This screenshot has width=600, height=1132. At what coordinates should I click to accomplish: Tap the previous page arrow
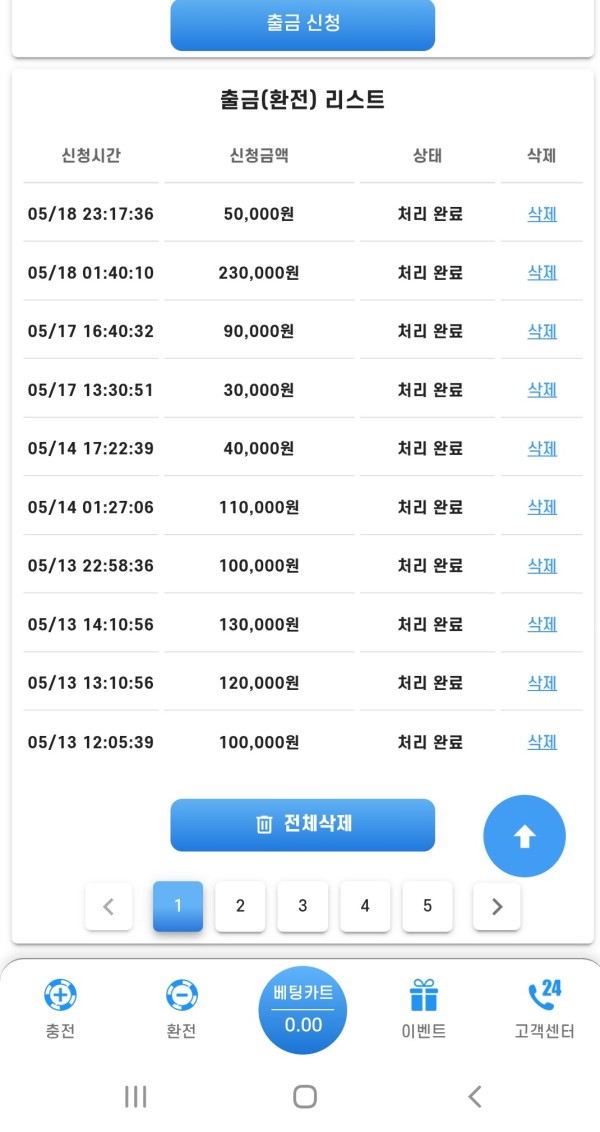(x=108, y=906)
